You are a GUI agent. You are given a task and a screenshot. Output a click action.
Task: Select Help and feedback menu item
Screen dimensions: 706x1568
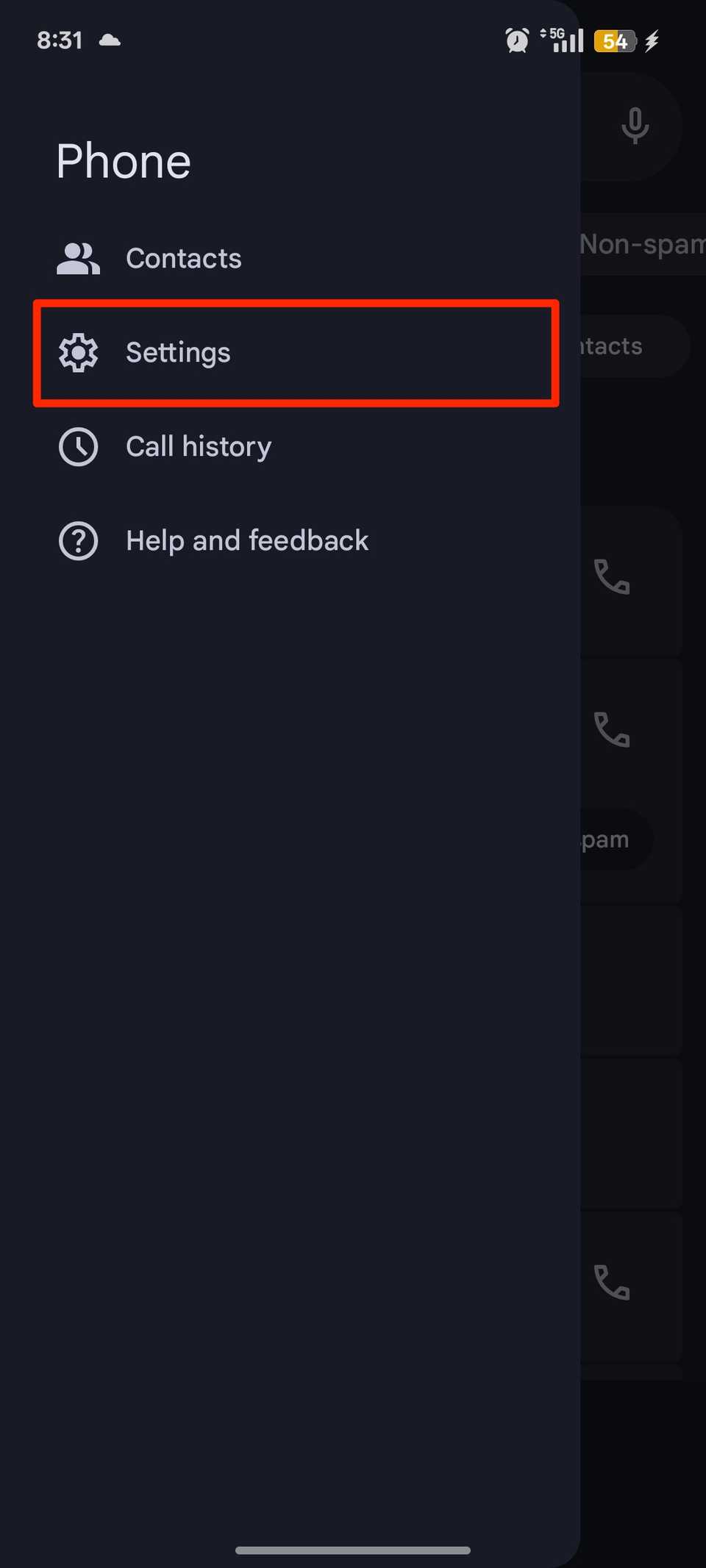(x=246, y=540)
